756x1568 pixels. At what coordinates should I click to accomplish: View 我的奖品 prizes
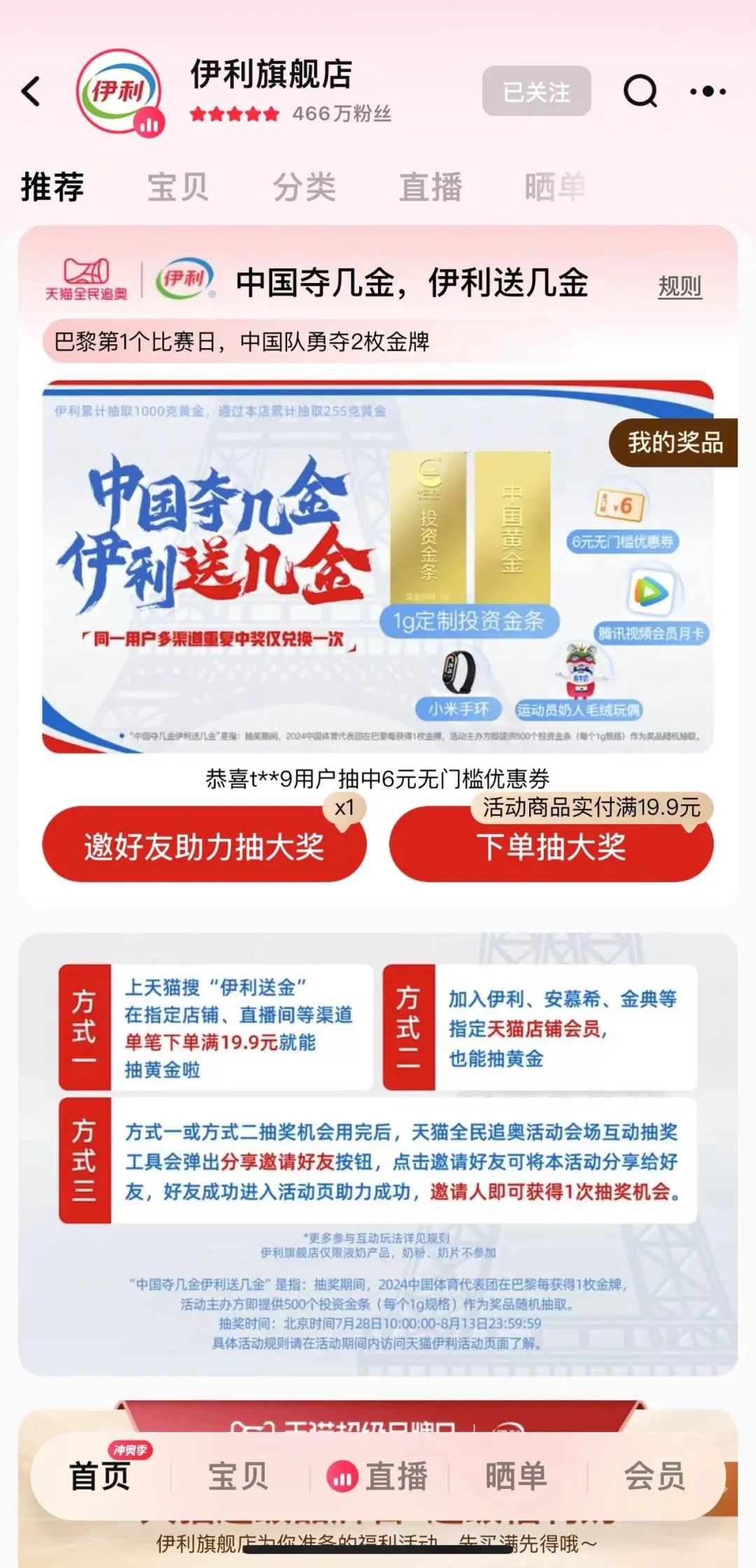(x=674, y=443)
